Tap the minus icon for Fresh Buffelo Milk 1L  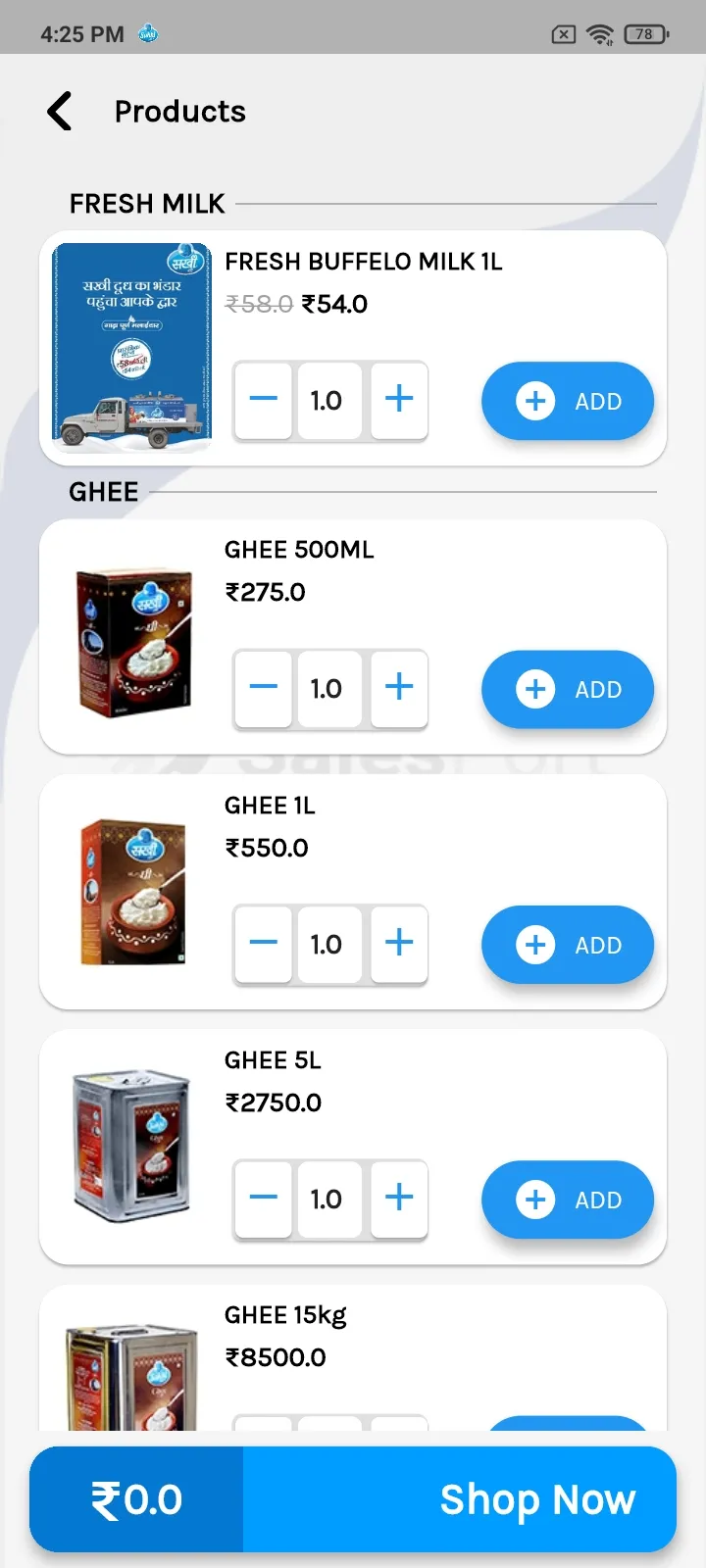pyautogui.click(x=262, y=401)
